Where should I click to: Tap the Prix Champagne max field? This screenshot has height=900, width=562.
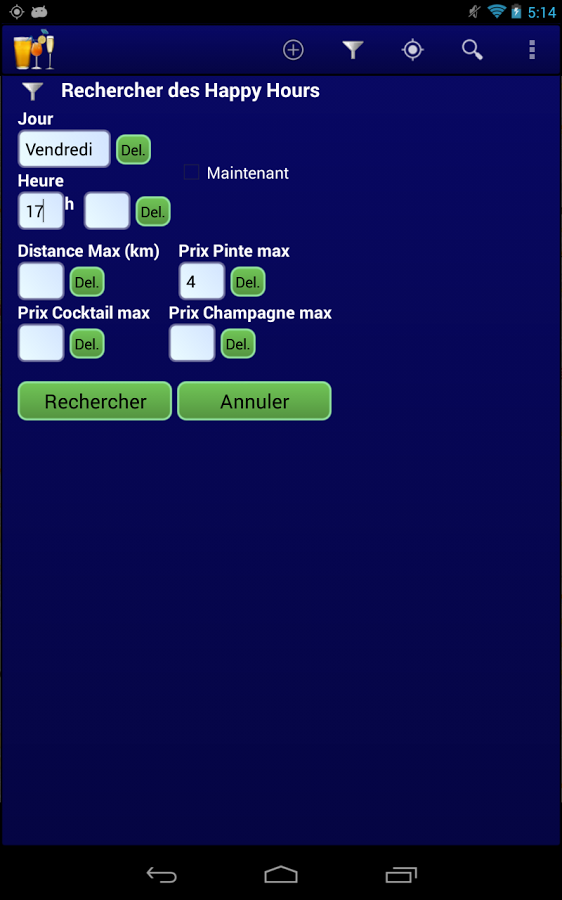point(192,343)
